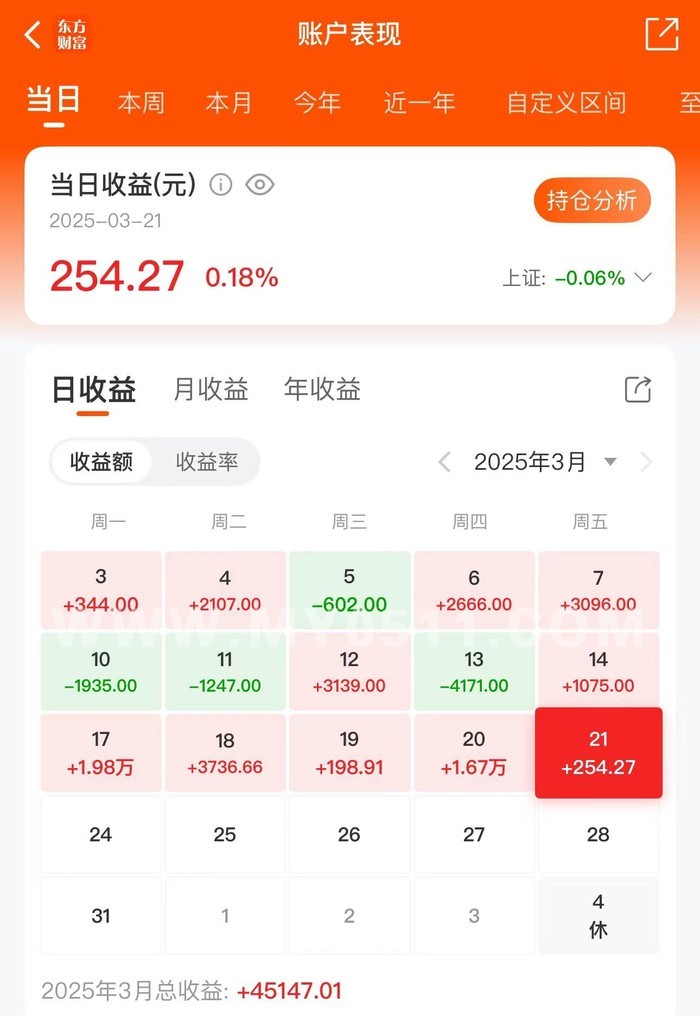Expand the 上证 index dropdown

(643, 278)
